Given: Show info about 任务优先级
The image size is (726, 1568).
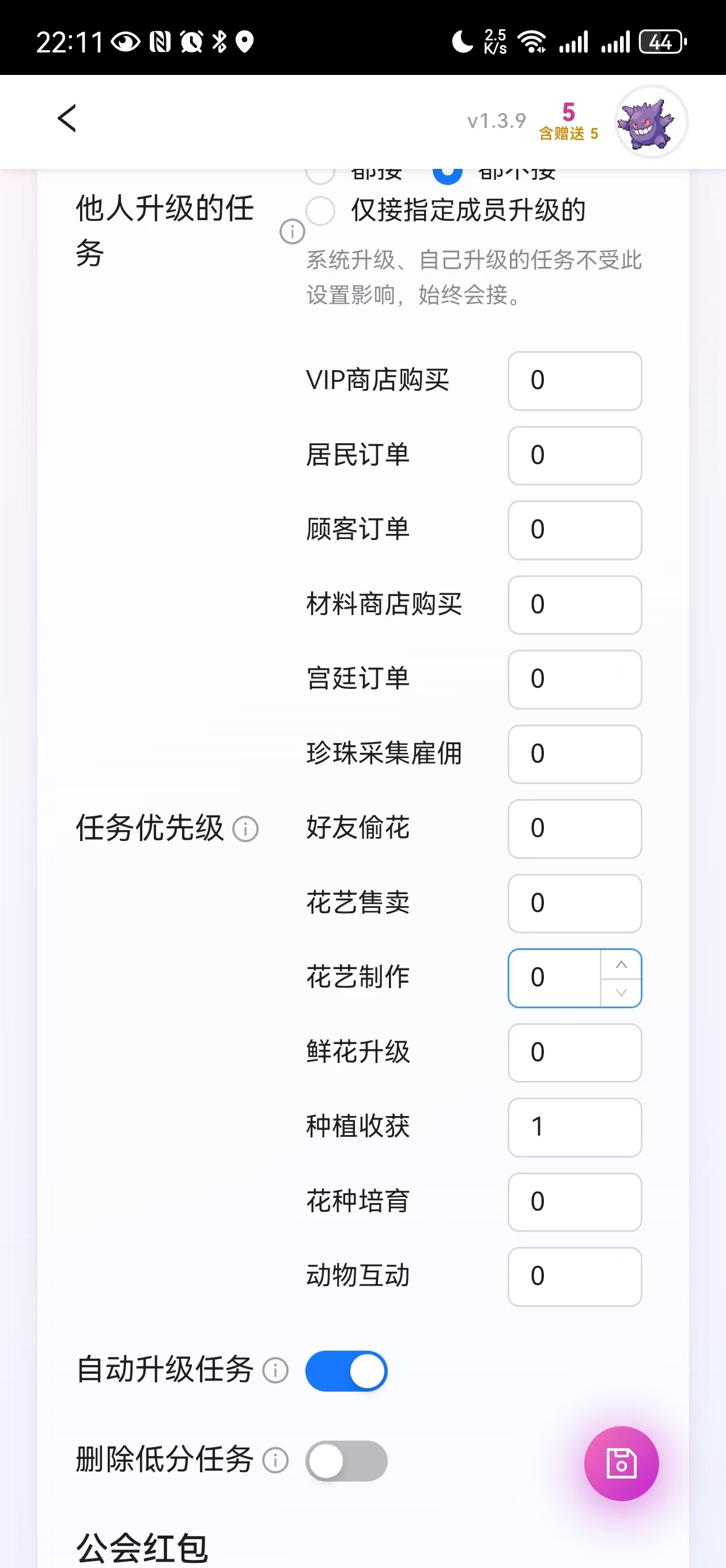Looking at the screenshot, I should coord(246,829).
